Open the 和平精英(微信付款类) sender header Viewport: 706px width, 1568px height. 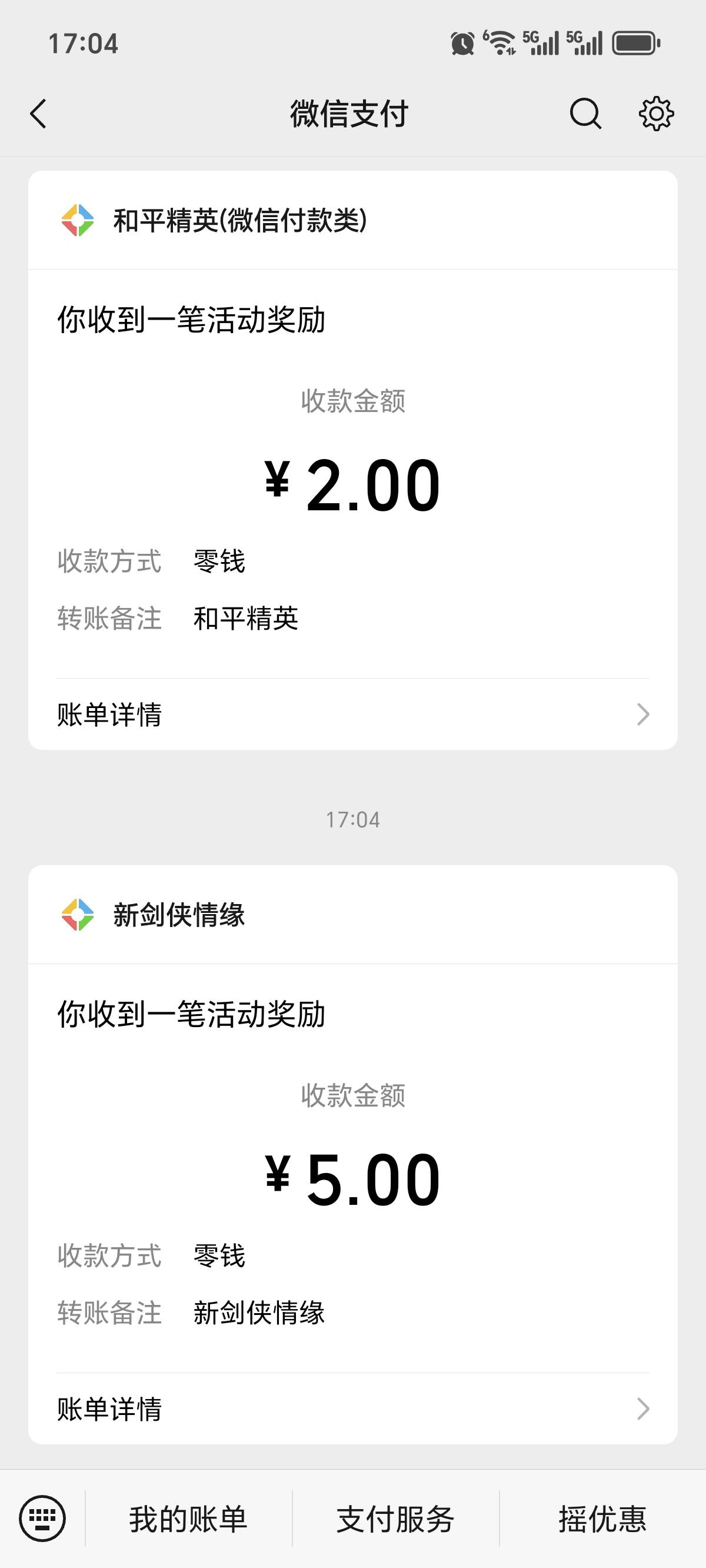(x=353, y=220)
